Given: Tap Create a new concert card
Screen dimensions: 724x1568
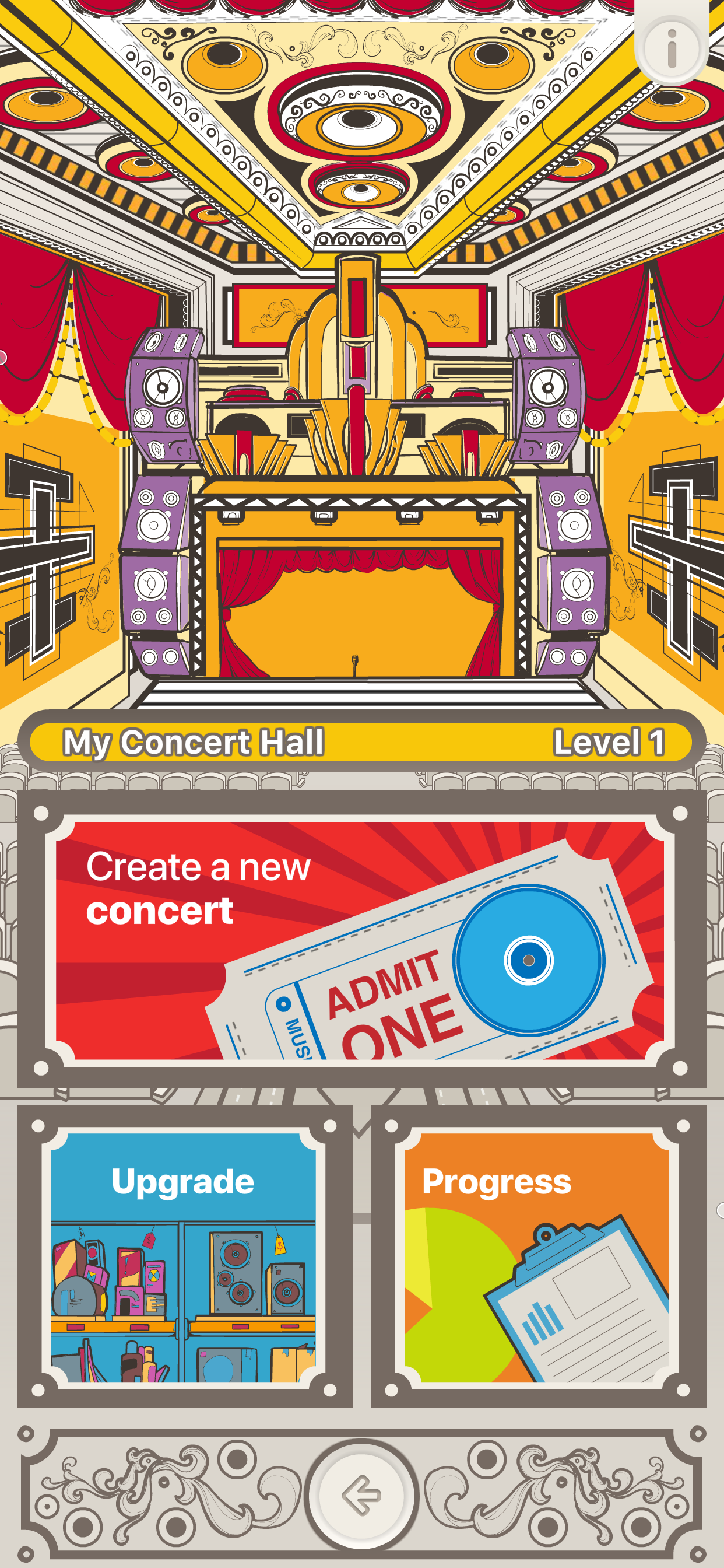Looking at the screenshot, I should pyautogui.click(x=361, y=940).
